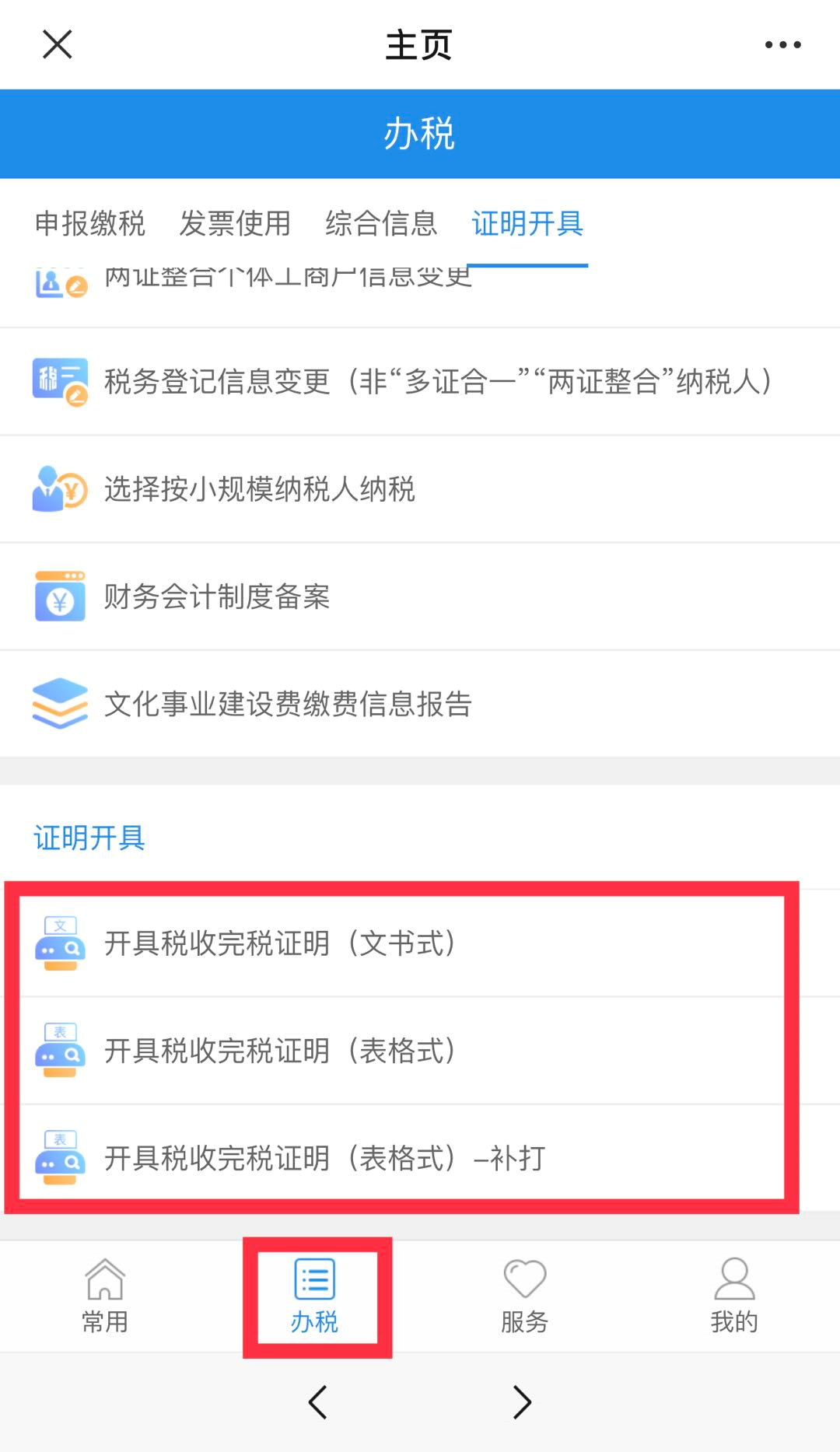Open 文化事业建设费缴费信息报告
Image resolution: width=840 pixels, height=1452 pixels.
pyautogui.click(x=288, y=704)
